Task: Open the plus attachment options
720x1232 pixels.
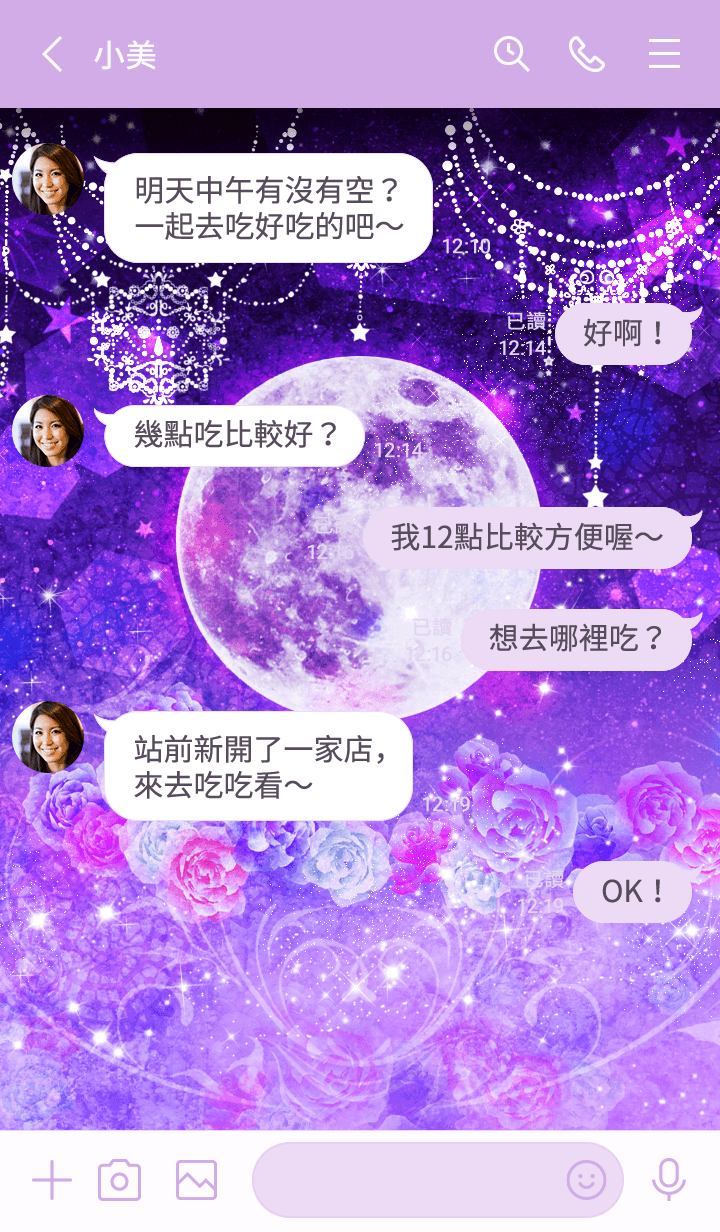Action: pos(52,1181)
